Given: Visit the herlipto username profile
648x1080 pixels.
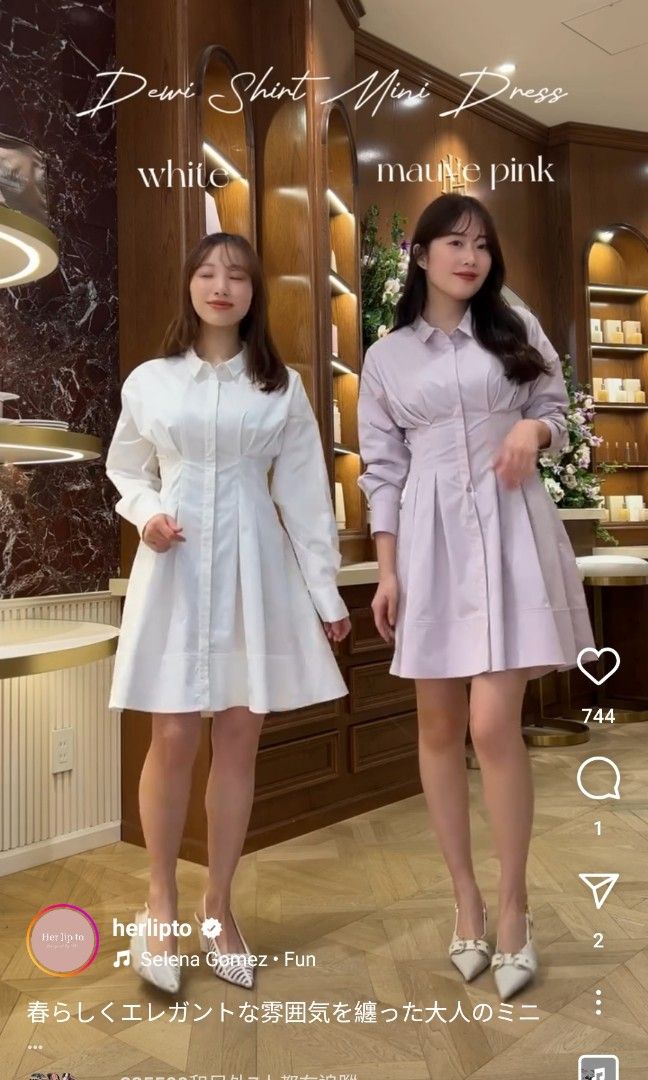Looking at the screenshot, I should click(x=151, y=928).
